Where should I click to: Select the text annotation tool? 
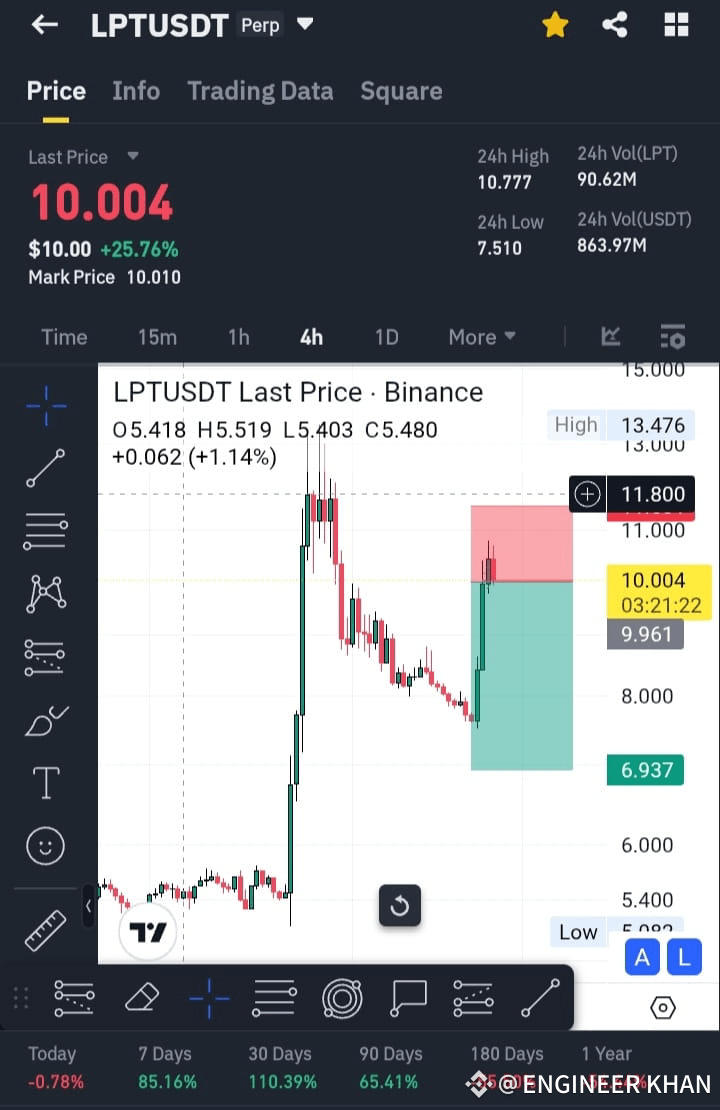click(x=44, y=783)
